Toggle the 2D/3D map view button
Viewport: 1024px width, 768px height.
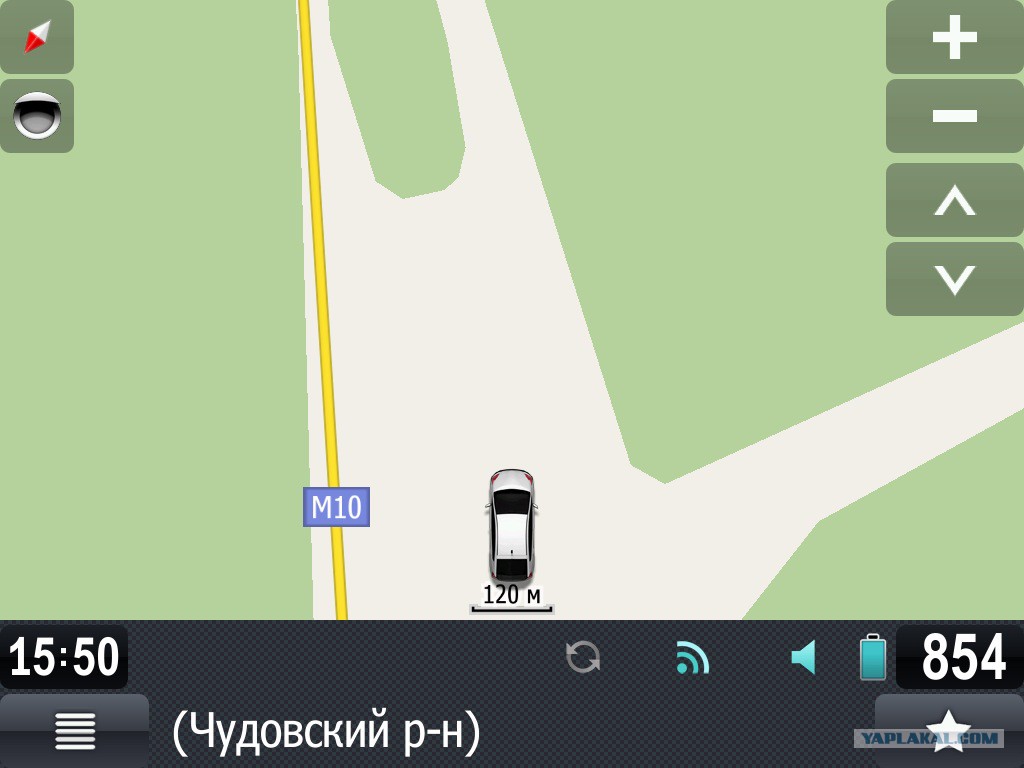click(x=37, y=116)
